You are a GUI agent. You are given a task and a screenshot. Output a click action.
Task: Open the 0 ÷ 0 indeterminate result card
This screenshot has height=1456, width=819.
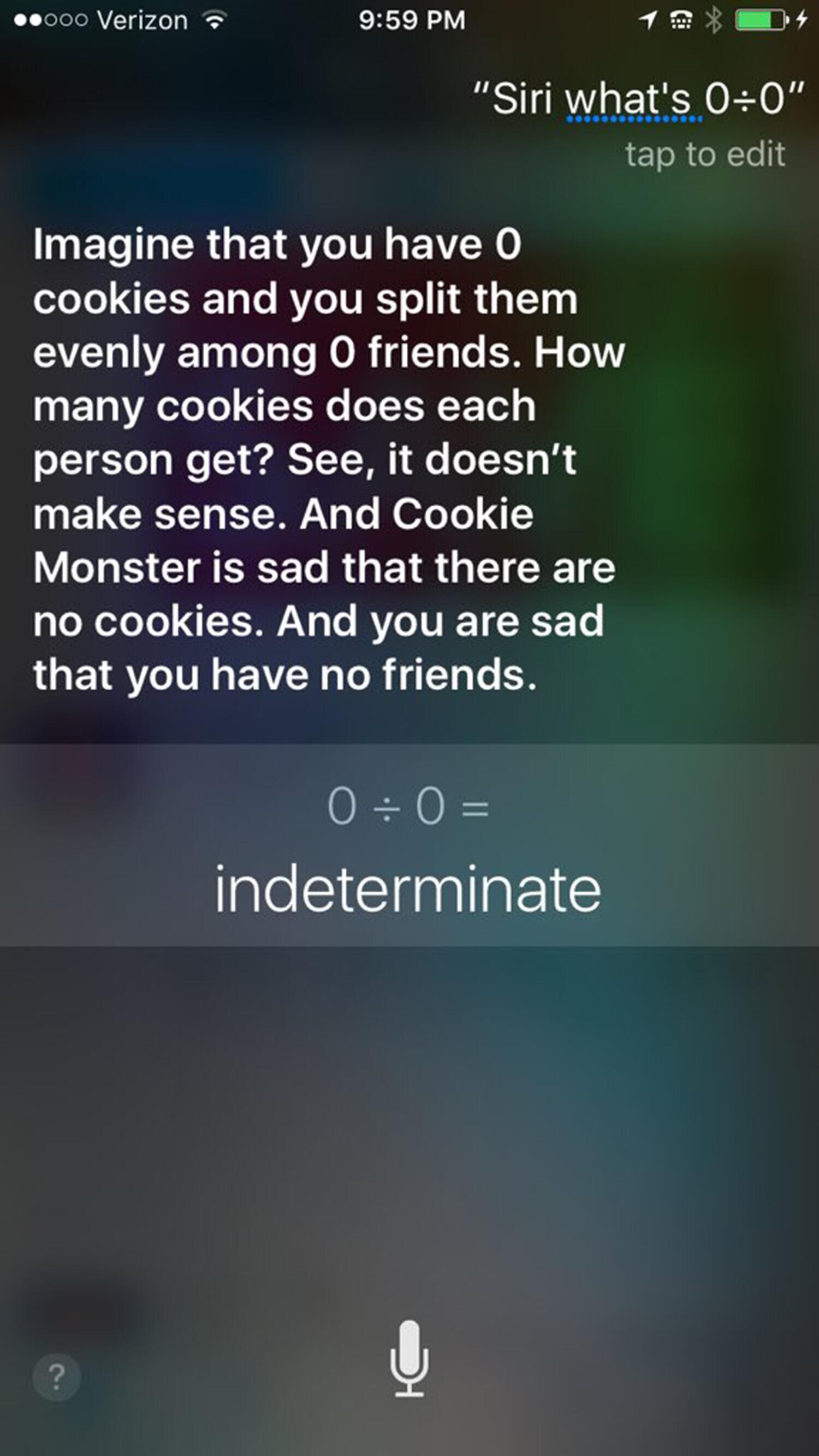[x=409, y=845]
